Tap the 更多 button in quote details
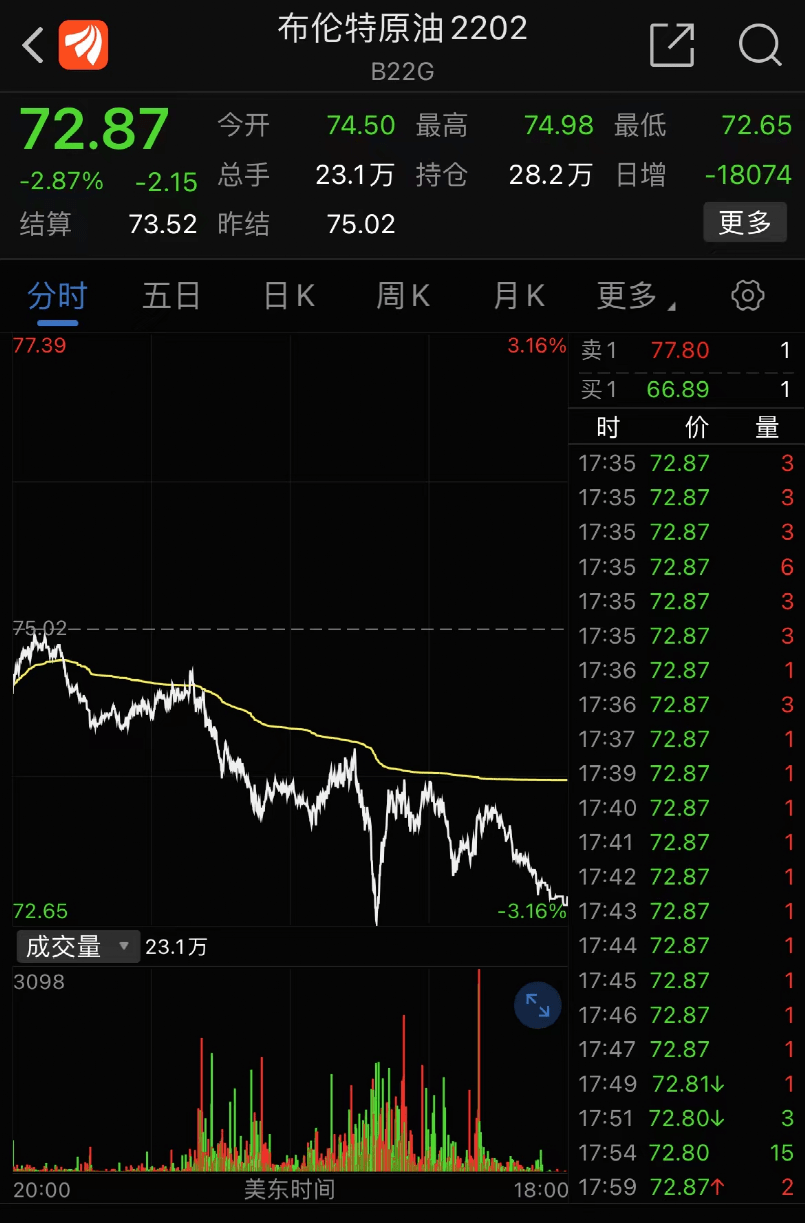The image size is (805, 1223). coord(745,222)
